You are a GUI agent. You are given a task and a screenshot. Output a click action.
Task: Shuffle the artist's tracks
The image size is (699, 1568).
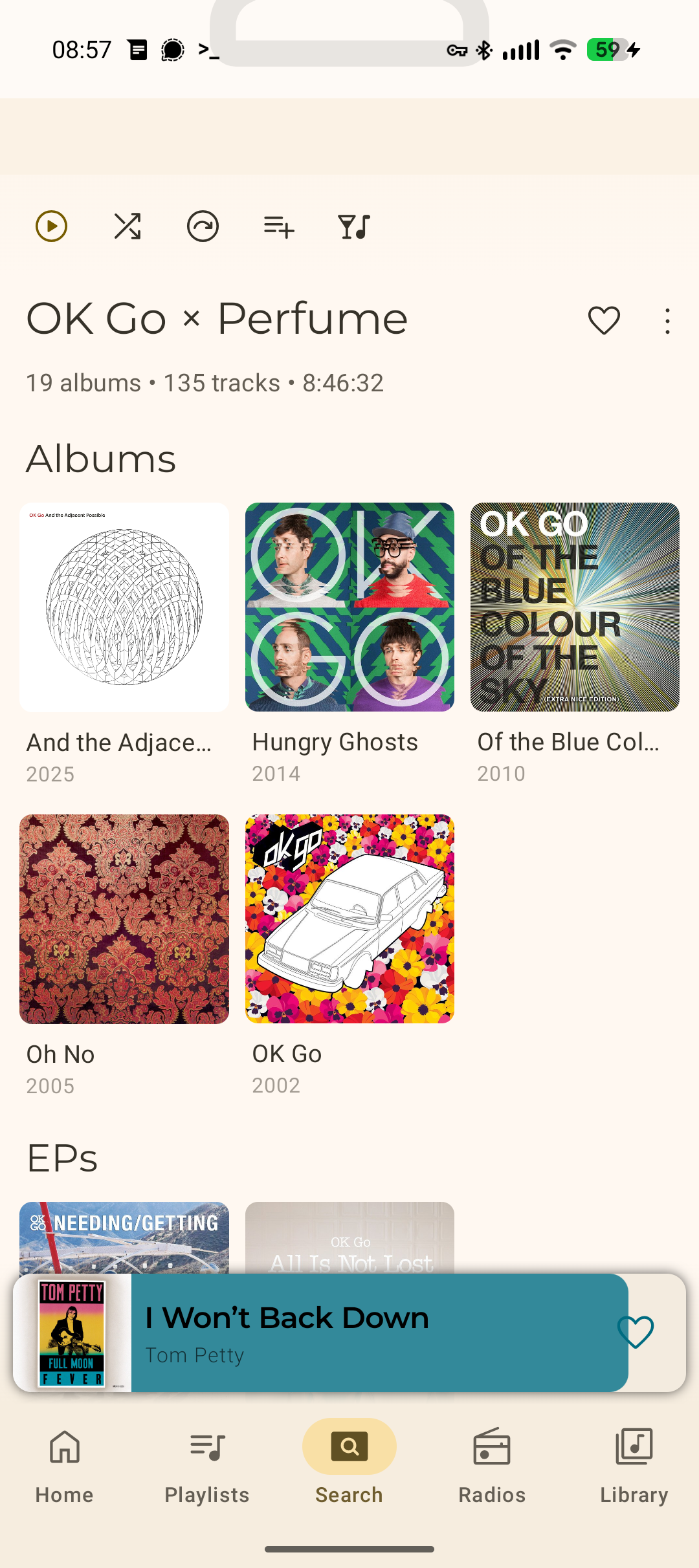click(128, 226)
